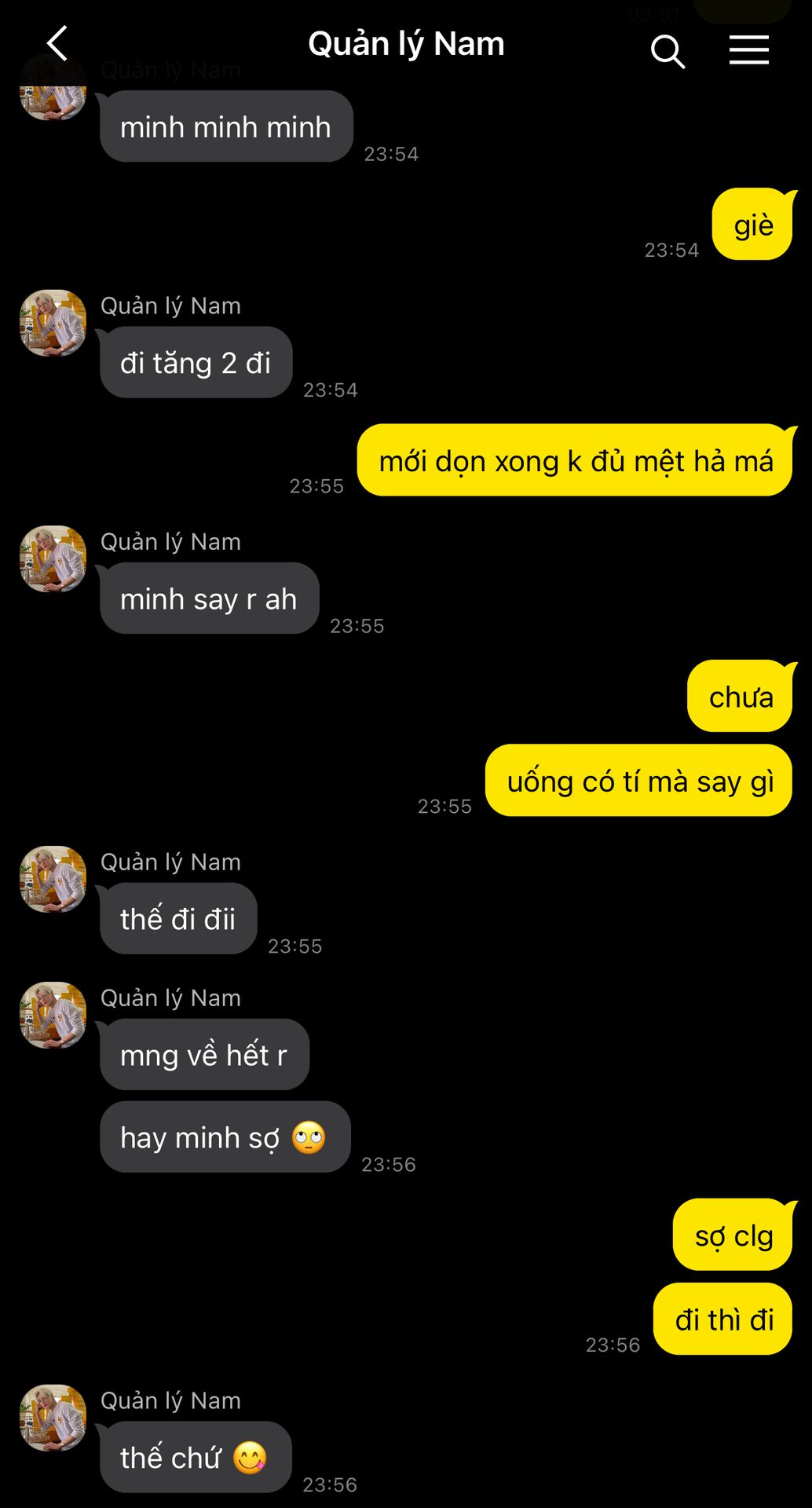812x1508 pixels.
Task: View profile from avatar beside "thế chứ"
Action: pyautogui.click(x=53, y=1418)
